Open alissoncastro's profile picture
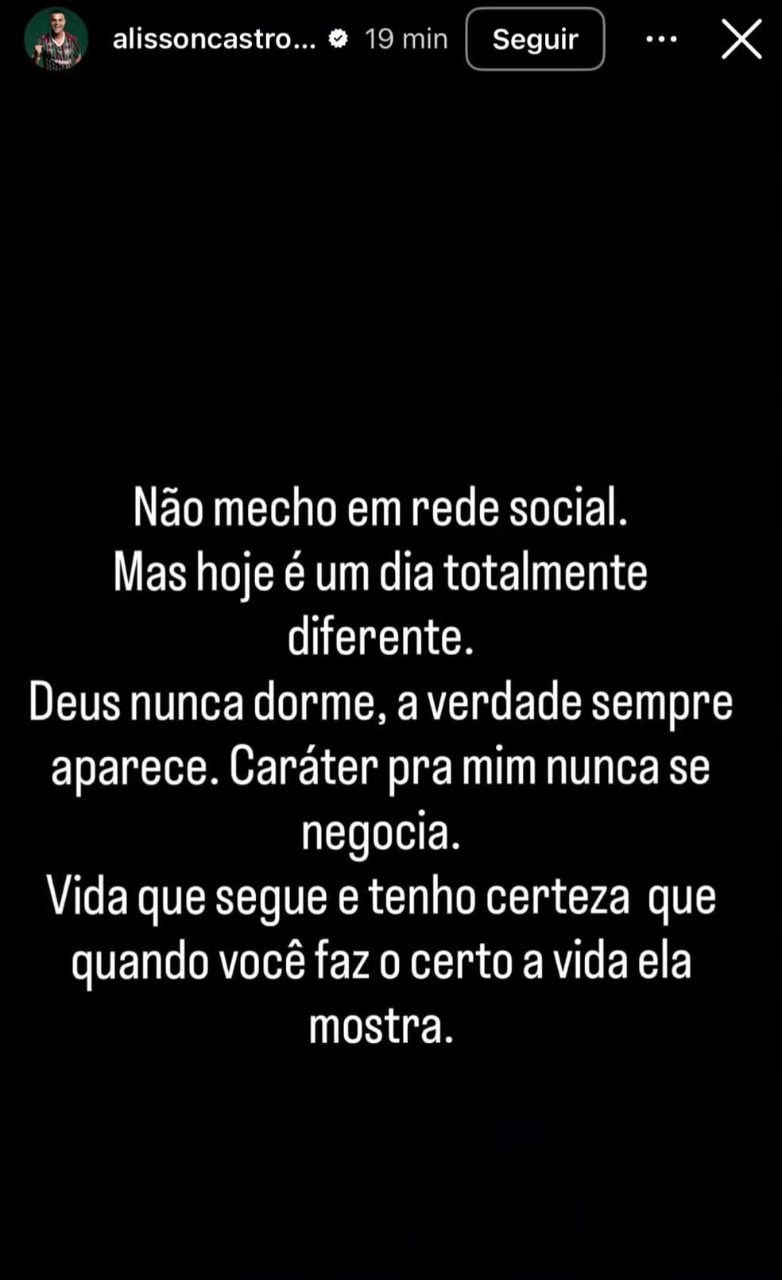The height and width of the screenshot is (1280, 782). [58, 40]
